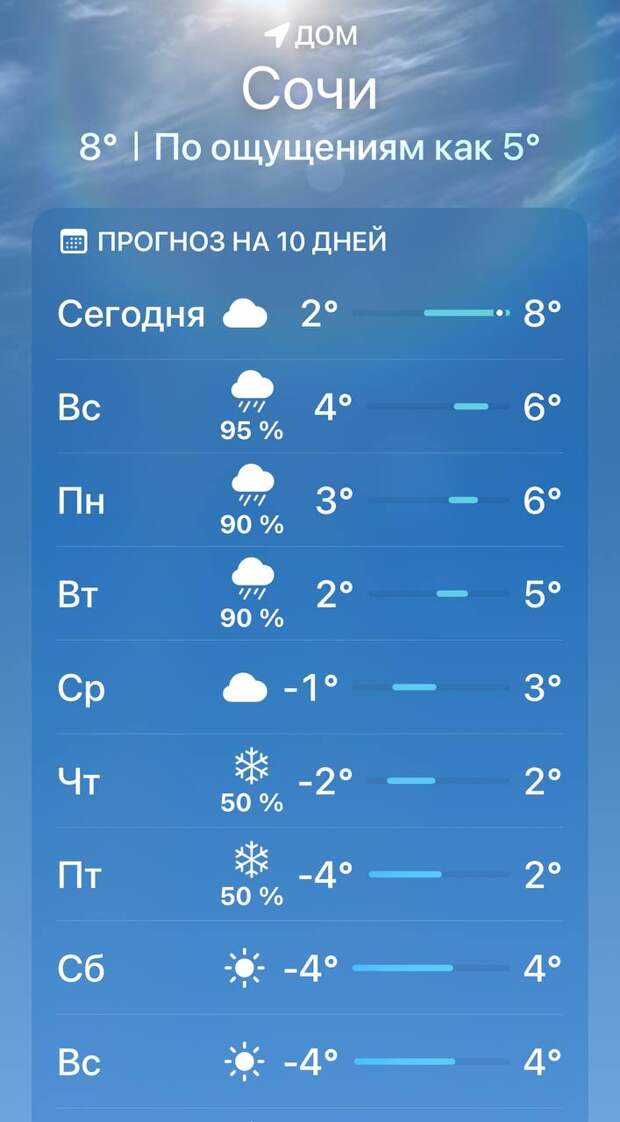The image size is (620, 1122).
Task: Open the cloudy Ср forecast row
Action: (310, 688)
